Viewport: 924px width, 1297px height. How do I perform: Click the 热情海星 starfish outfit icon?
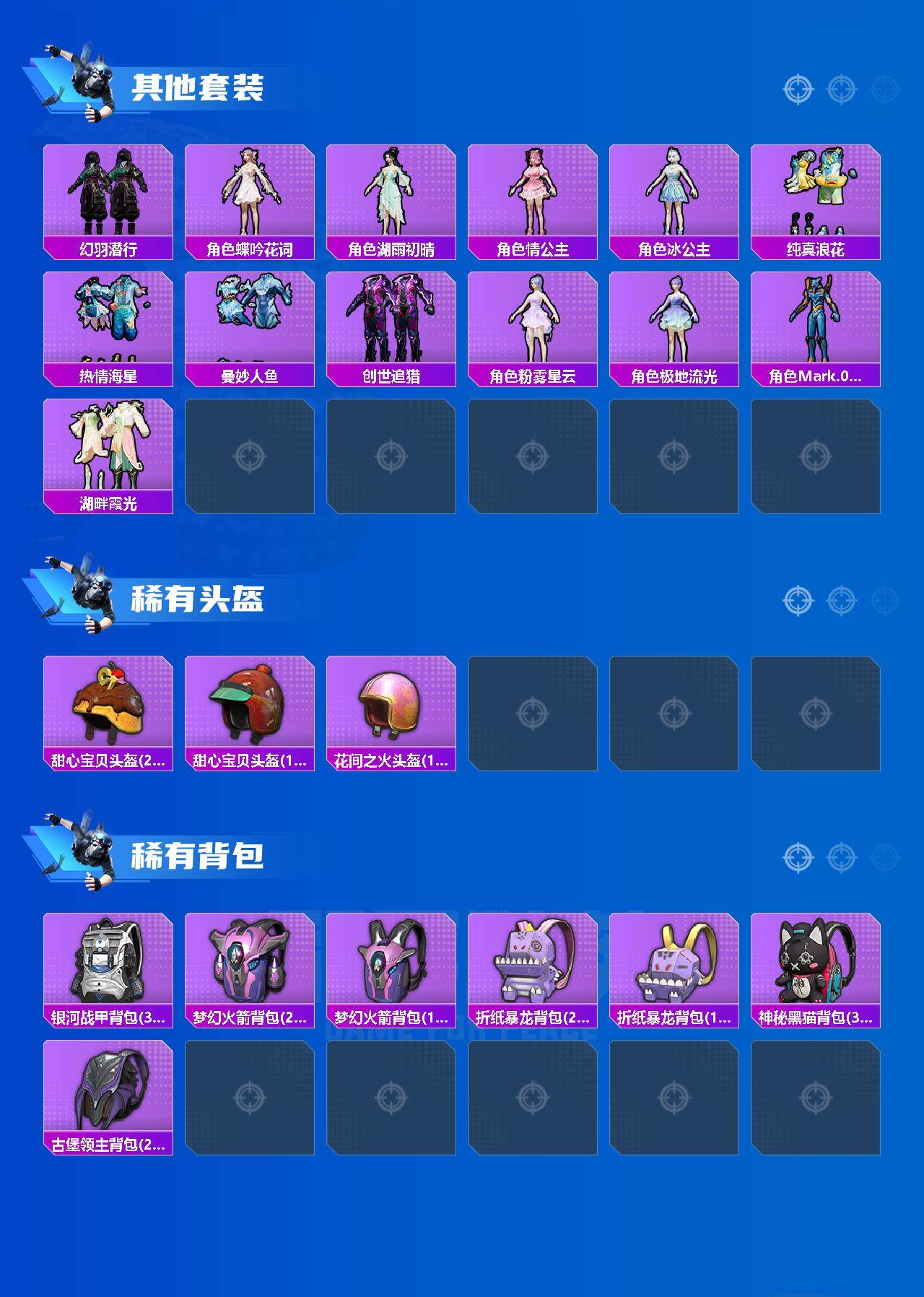108,321
